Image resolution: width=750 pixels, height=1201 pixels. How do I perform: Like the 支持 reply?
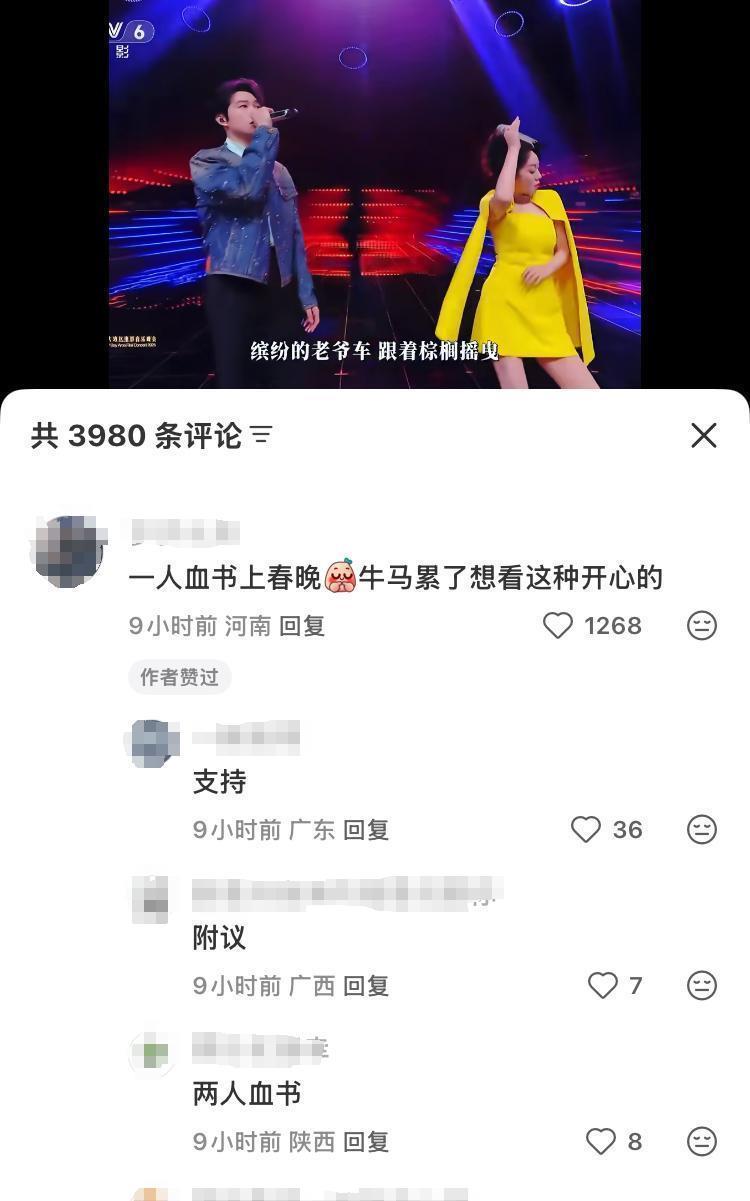point(586,830)
